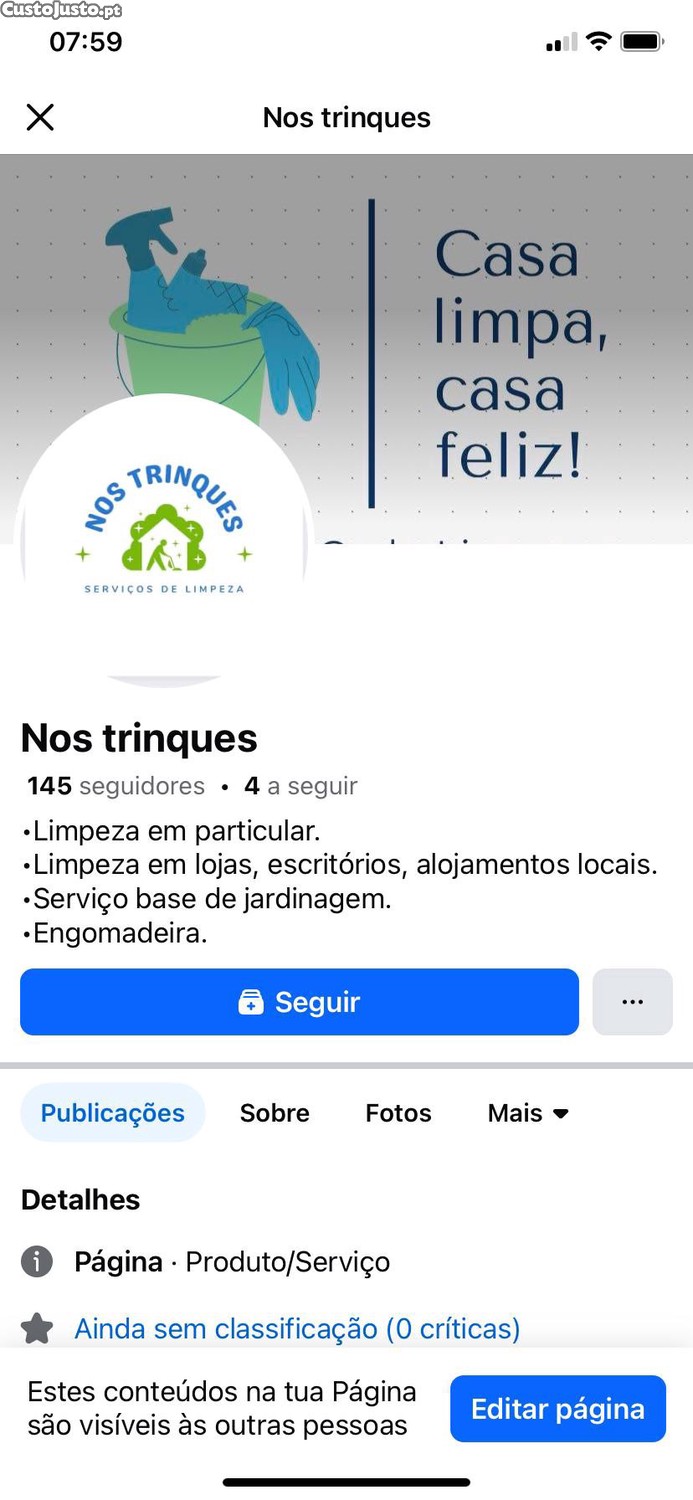View the 4 a seguir list

click(x=301, y=786)
